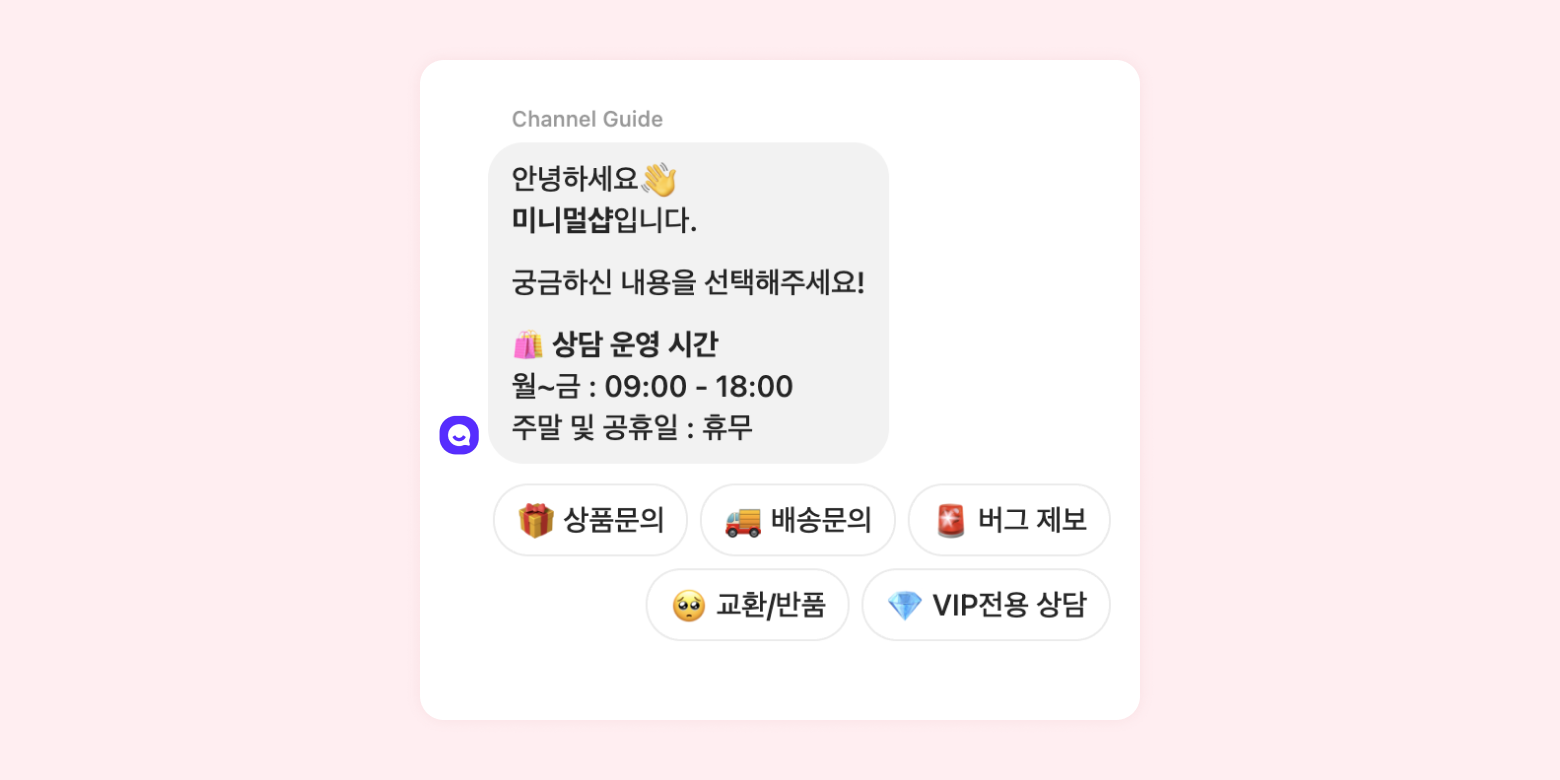Screen dimensions: 1560x780
Task: Choose the 배송문의 option
Action: point(797,520)
